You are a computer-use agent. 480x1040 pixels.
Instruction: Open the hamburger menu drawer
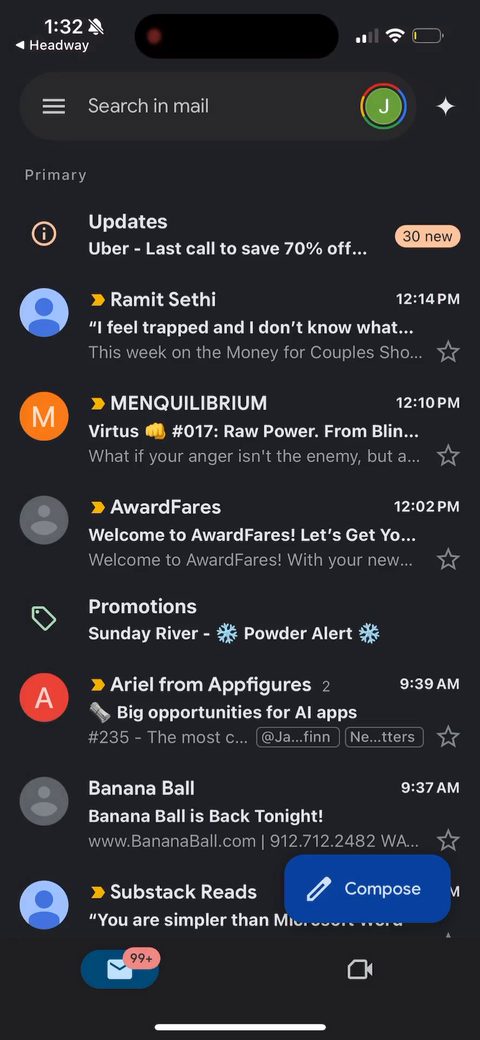tap(54, 106)
